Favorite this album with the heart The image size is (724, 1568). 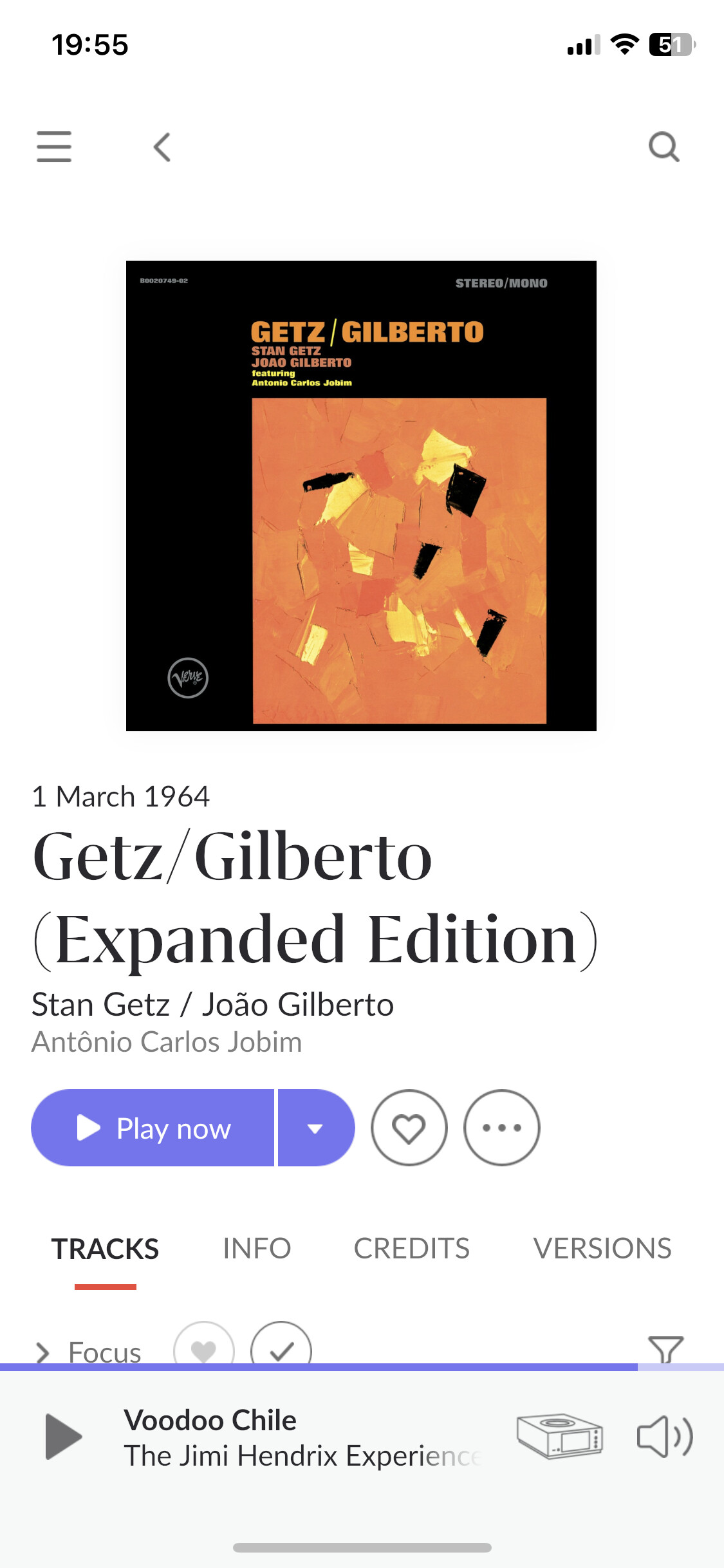tap(409, 1128)
